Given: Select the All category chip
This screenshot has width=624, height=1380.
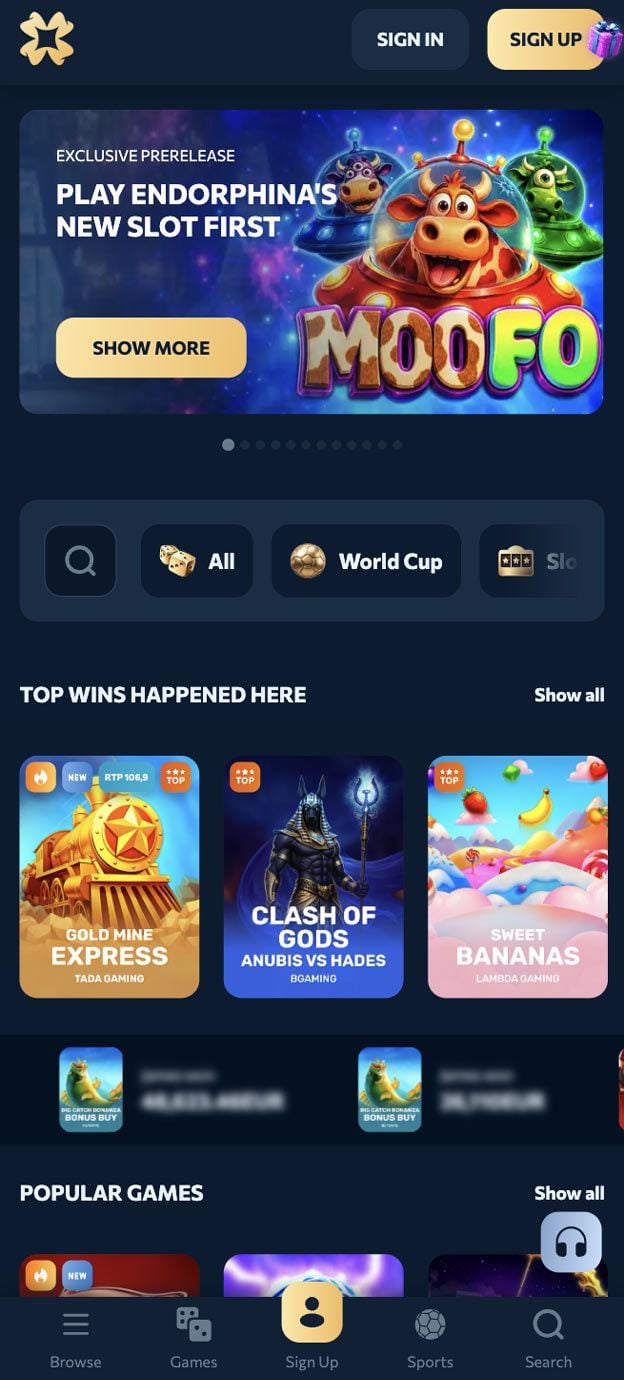Looking at the screenshot, I should click(197, 561).
